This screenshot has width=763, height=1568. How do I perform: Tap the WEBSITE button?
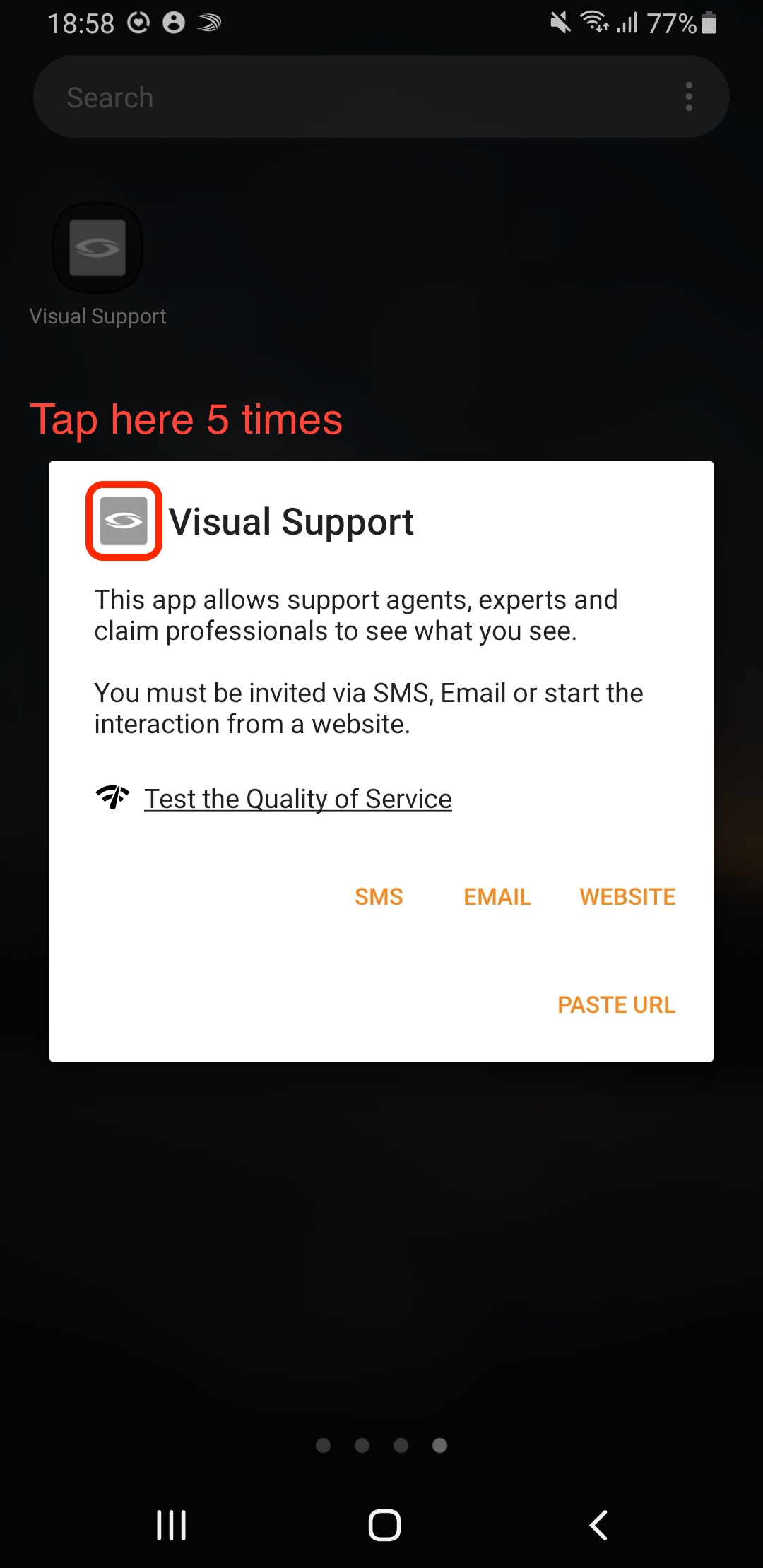click(627, 897)
